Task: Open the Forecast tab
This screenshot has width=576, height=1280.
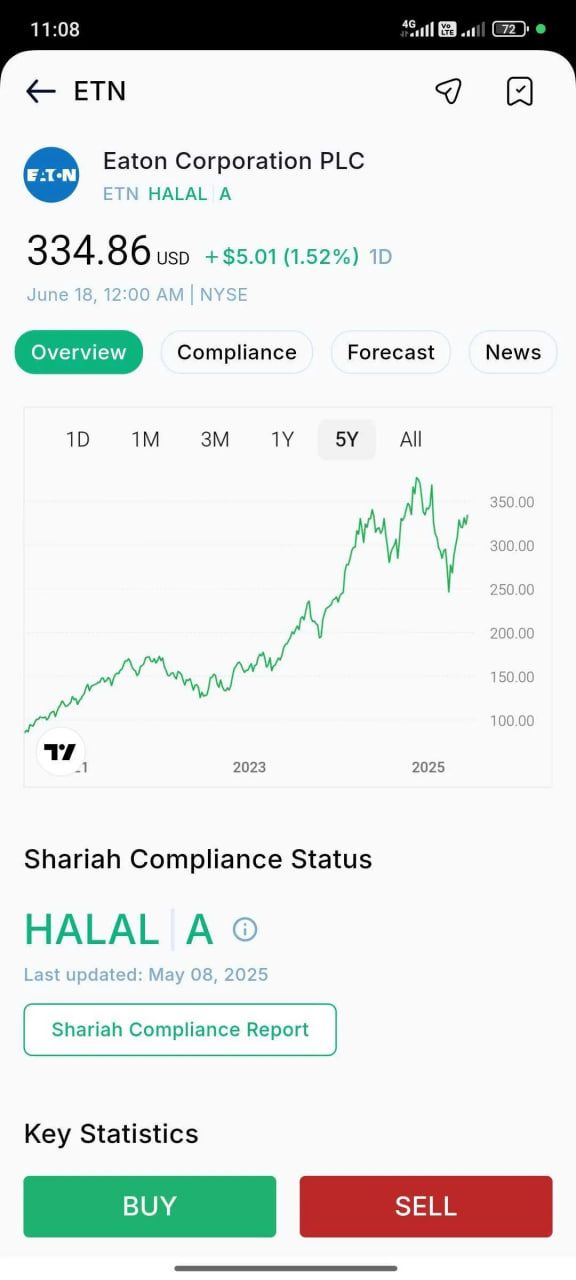Action: click(391, 352)
